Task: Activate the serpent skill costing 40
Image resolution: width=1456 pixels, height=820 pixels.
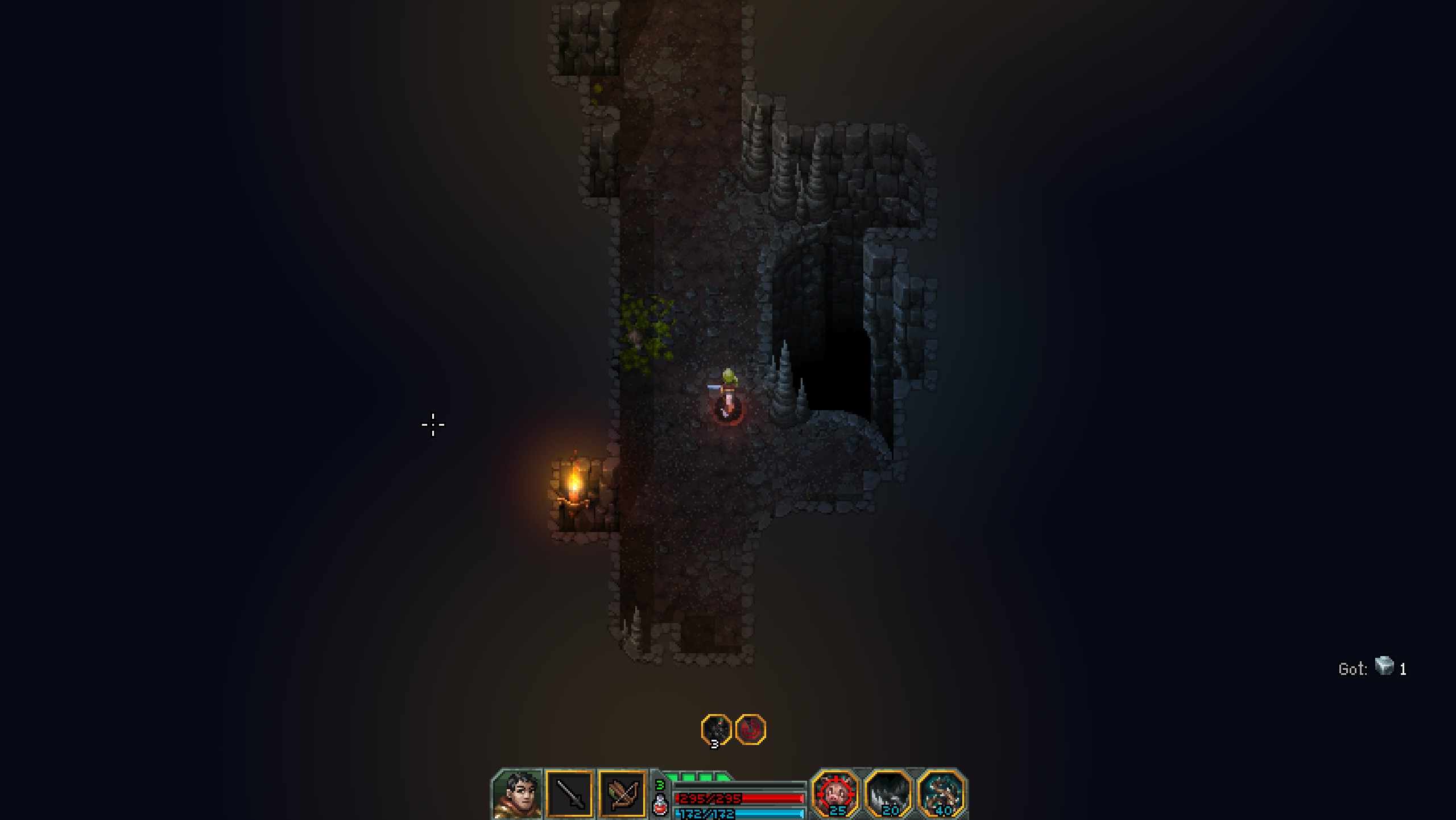Action: point(941,792)
